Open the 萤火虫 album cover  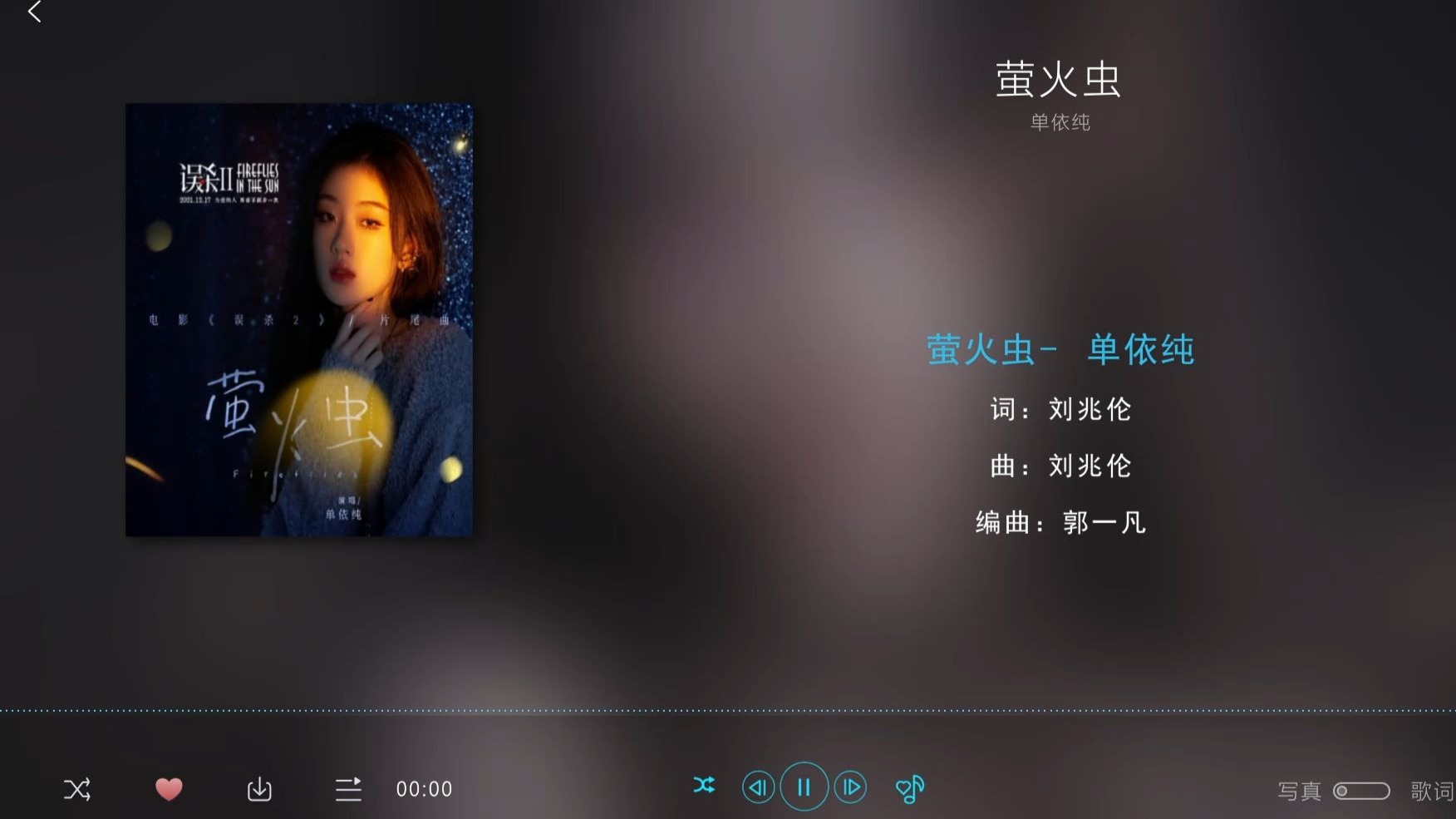click(299, 320)
